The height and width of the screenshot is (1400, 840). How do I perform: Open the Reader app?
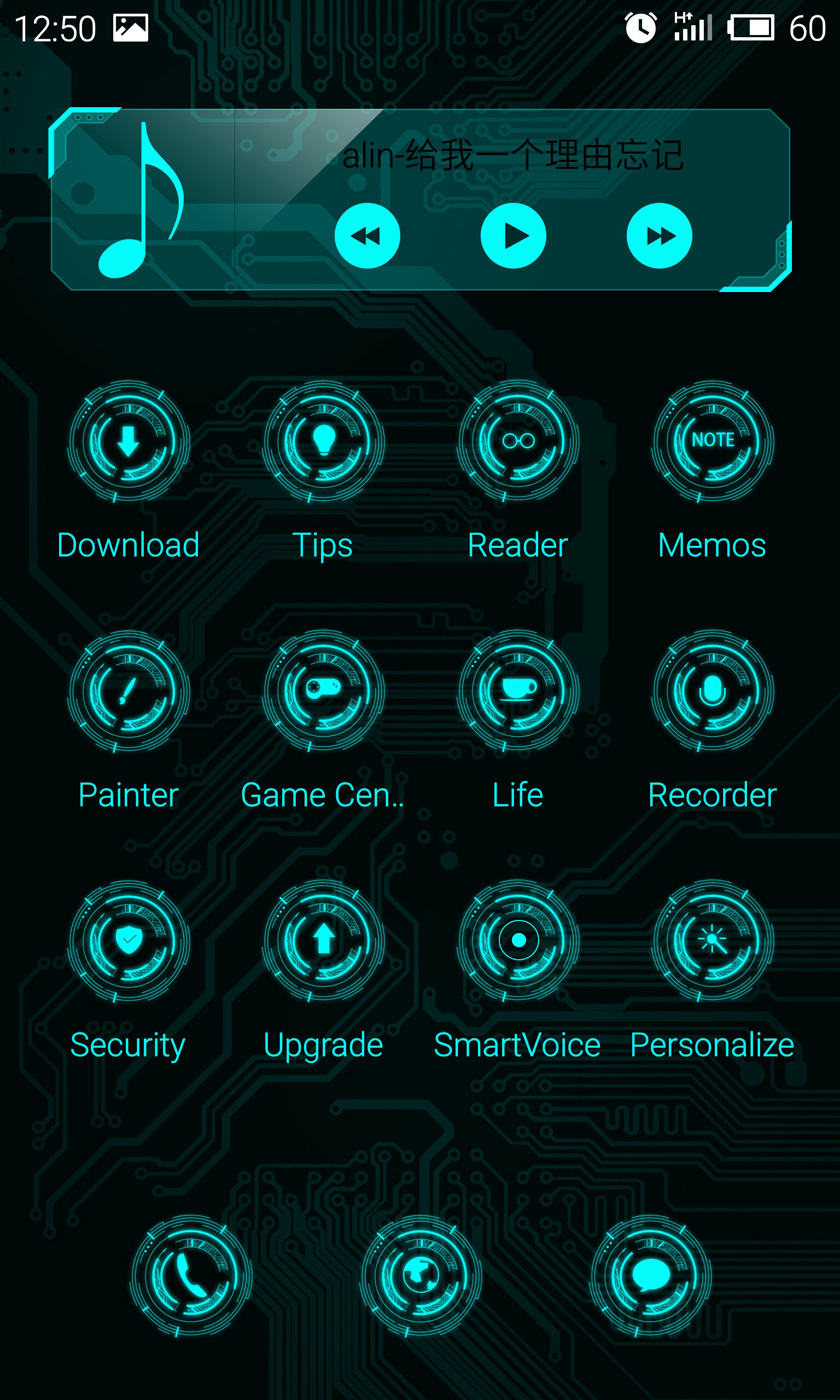(x=518, y=441)
